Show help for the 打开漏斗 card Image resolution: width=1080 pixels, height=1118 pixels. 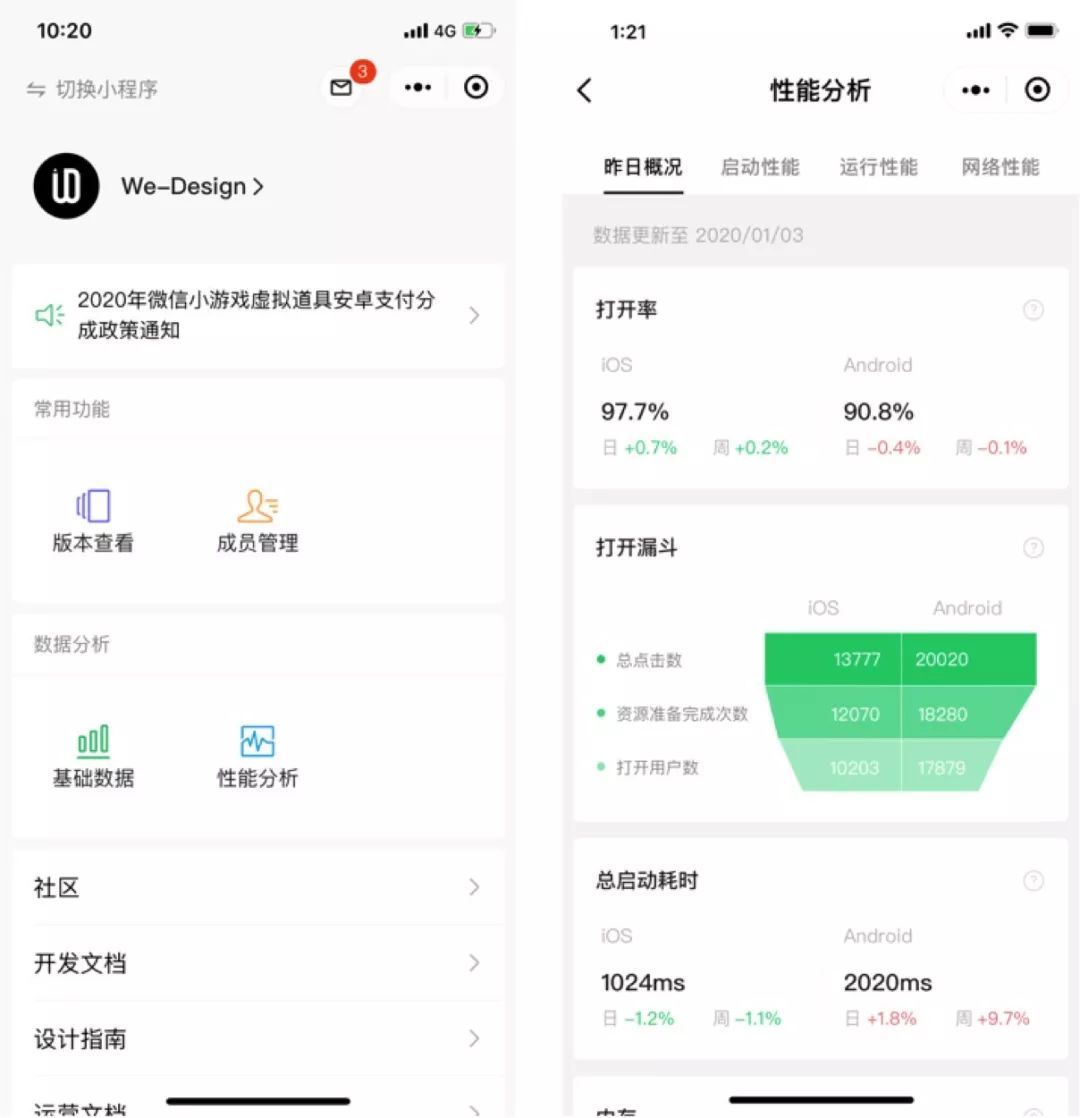point(1034,547)
